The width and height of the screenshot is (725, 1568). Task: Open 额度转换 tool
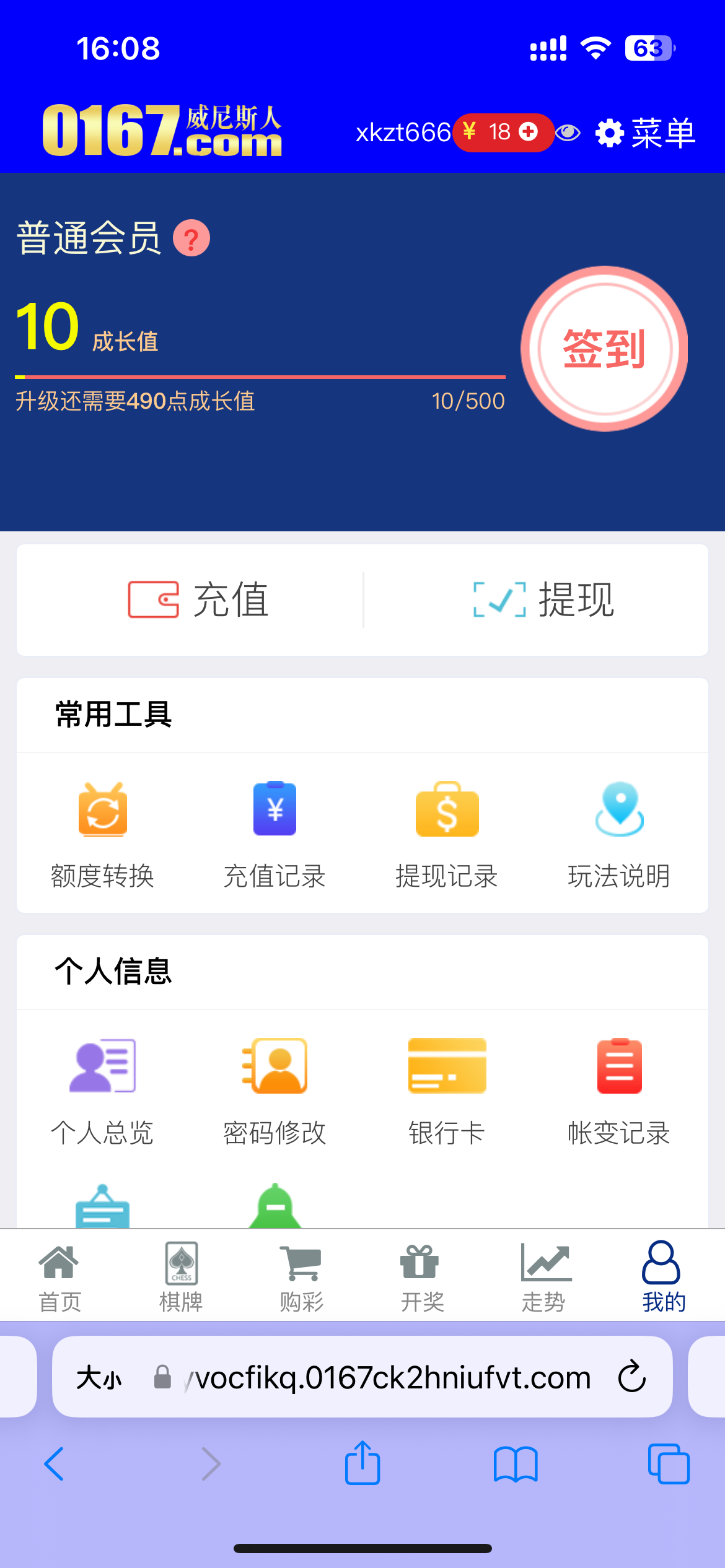(x=103, y=834)
